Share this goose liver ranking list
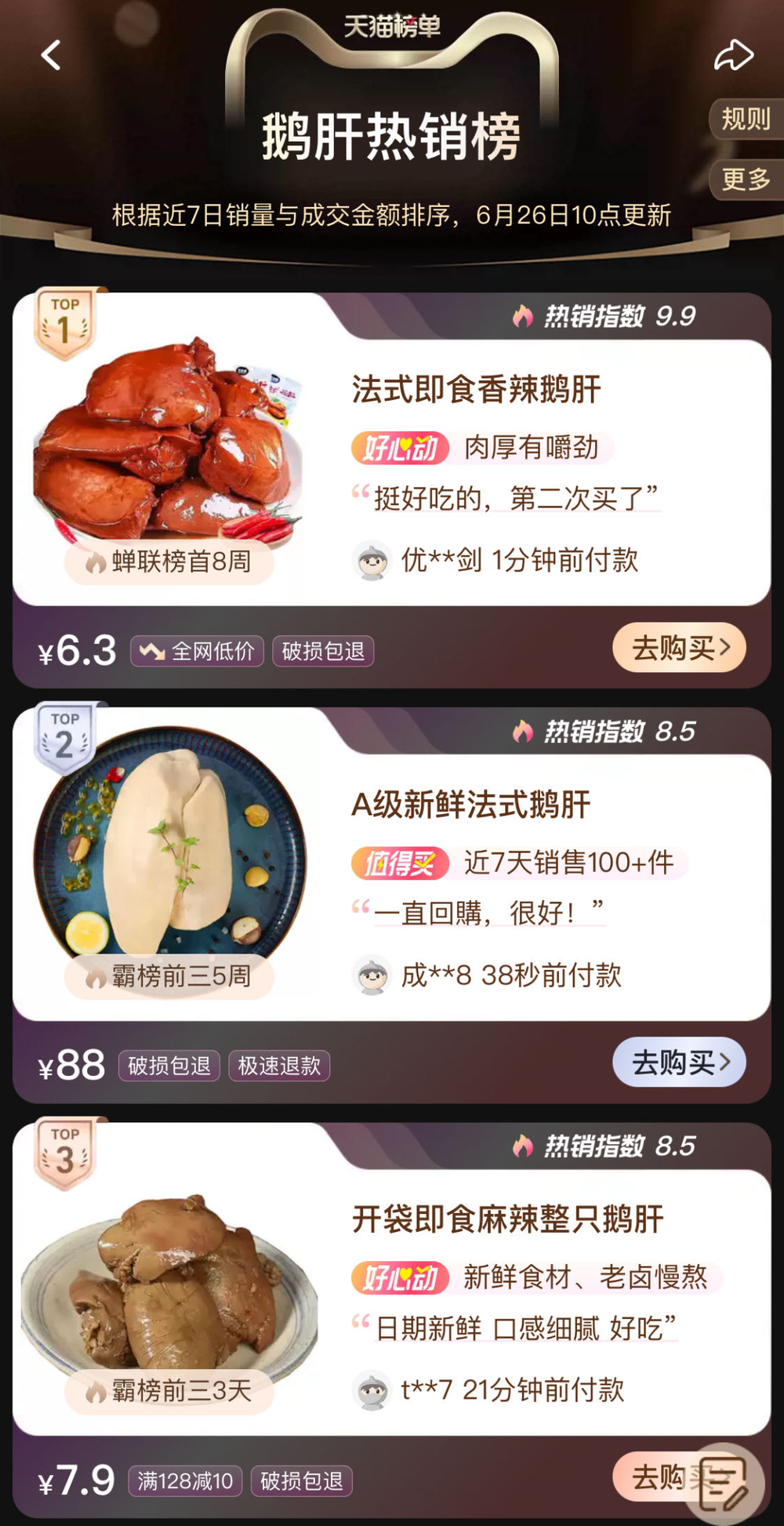 (733, 56)
